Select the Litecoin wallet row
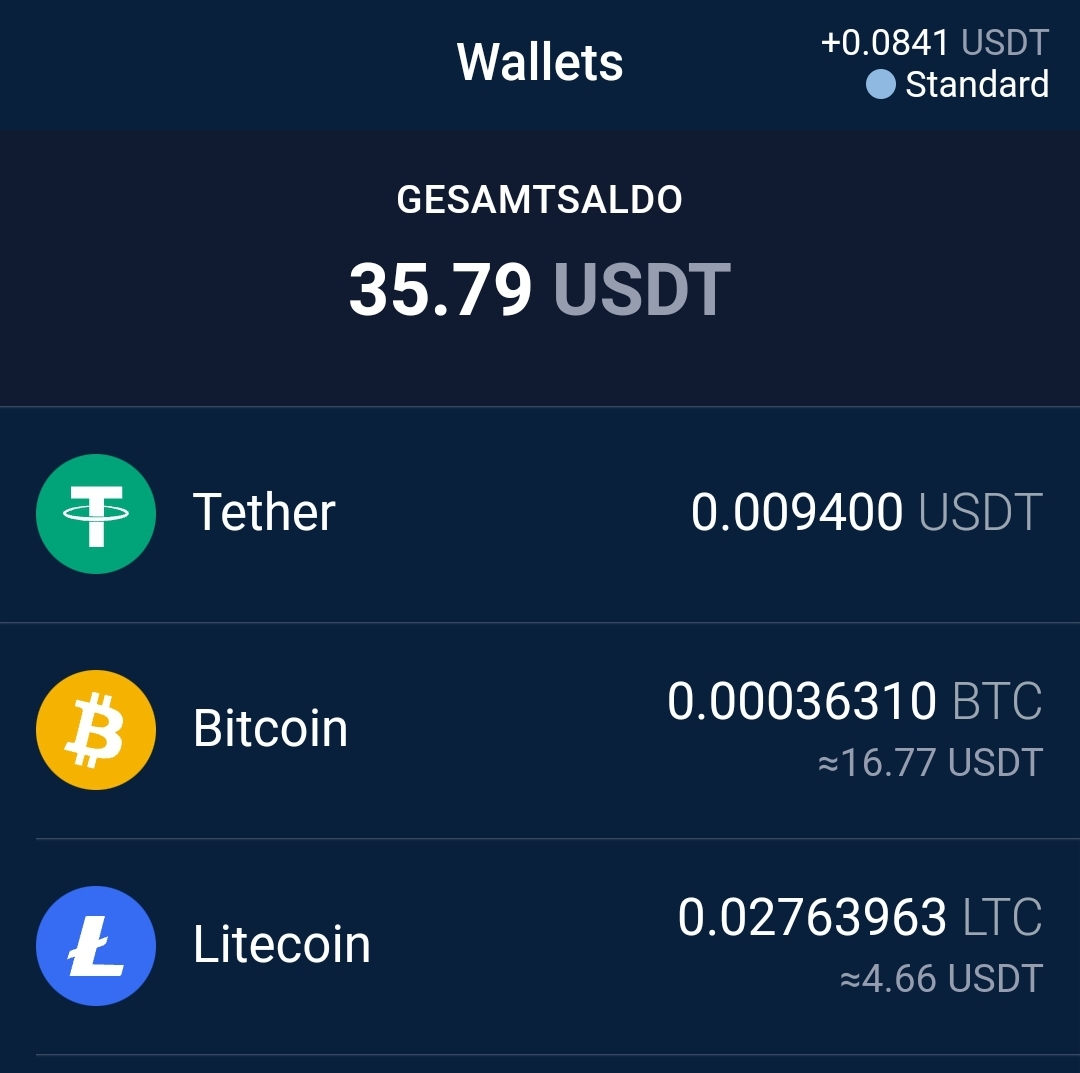Image resolution: width=1080 pixels, height=1073 pixels. 540,945
